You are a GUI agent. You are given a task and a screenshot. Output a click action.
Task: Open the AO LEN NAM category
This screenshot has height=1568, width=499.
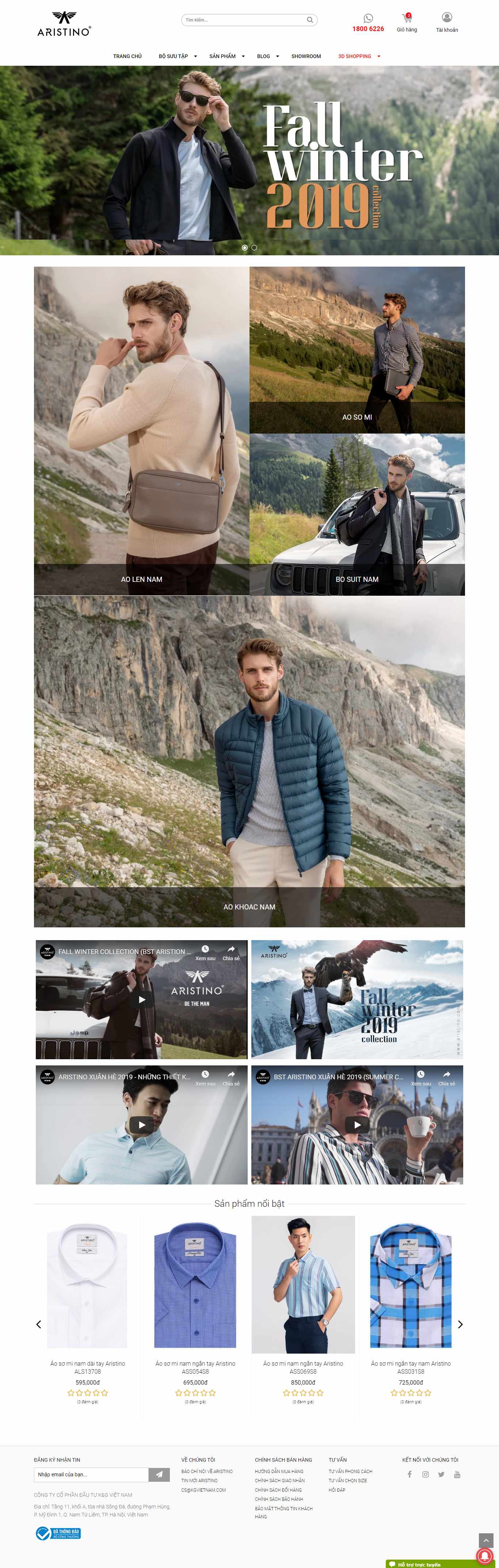point(141,579)
